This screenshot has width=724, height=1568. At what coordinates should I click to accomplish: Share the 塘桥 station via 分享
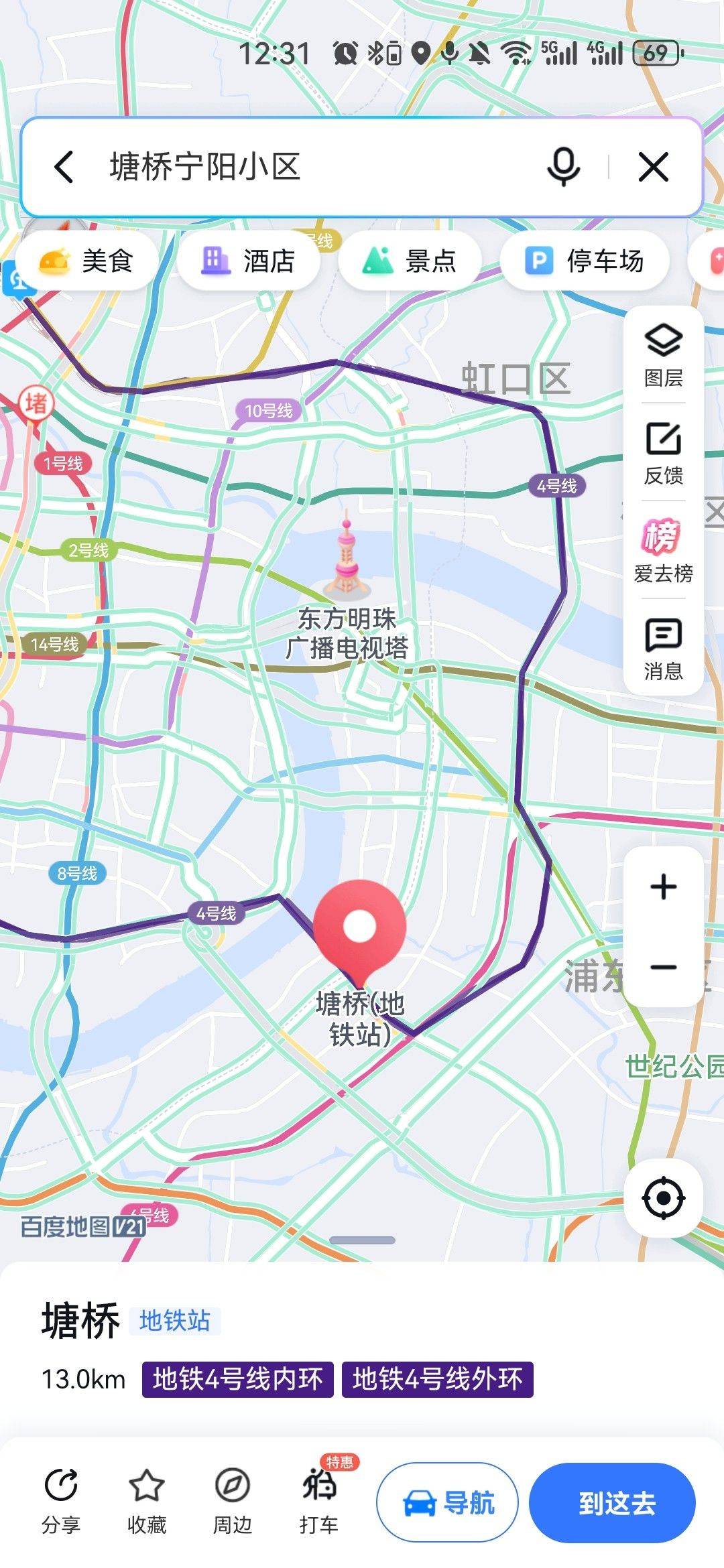pos(61,1501)
